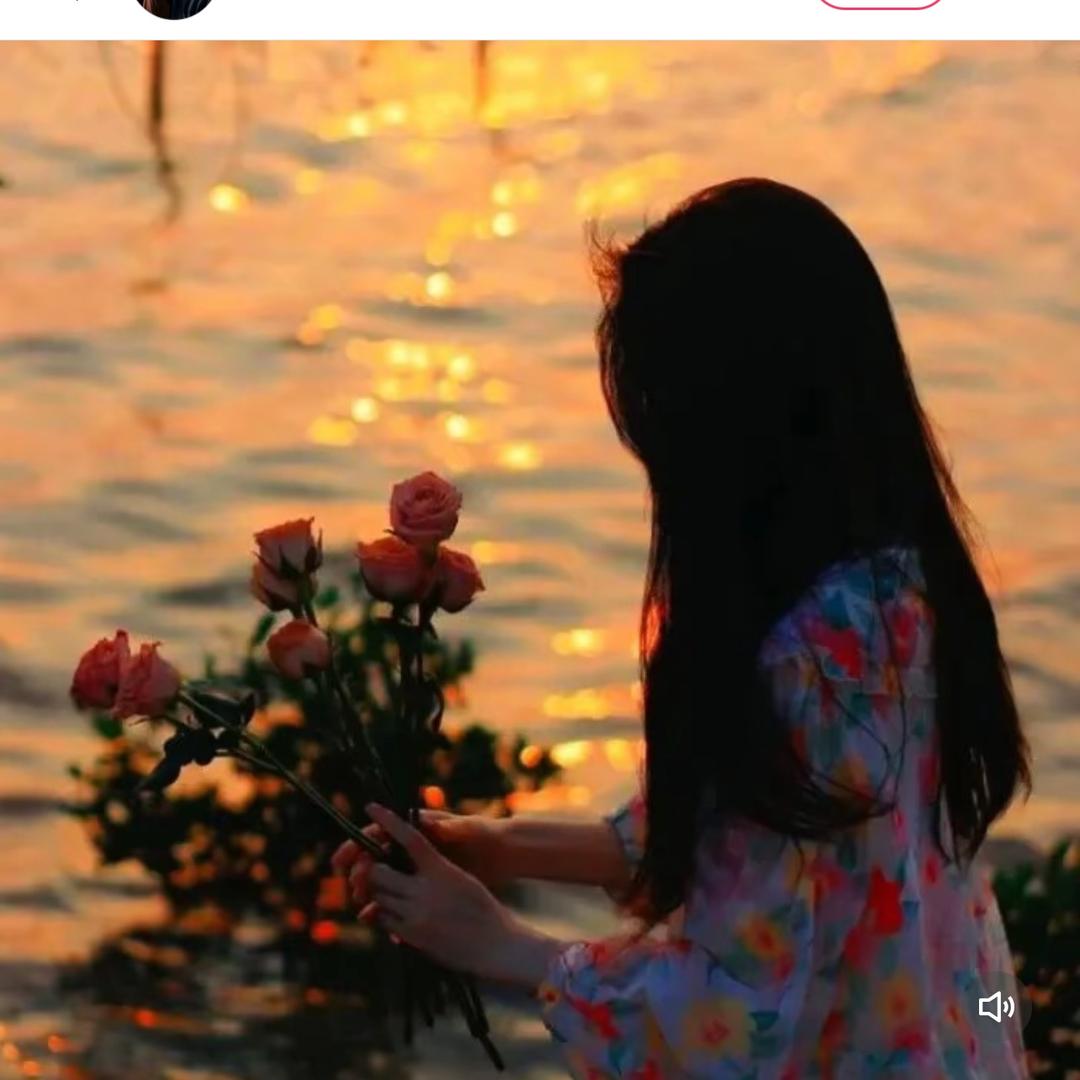This screenshot has height=1080, width=1080.
Task: Open the sunset roses video
Action: click(540, 560)
